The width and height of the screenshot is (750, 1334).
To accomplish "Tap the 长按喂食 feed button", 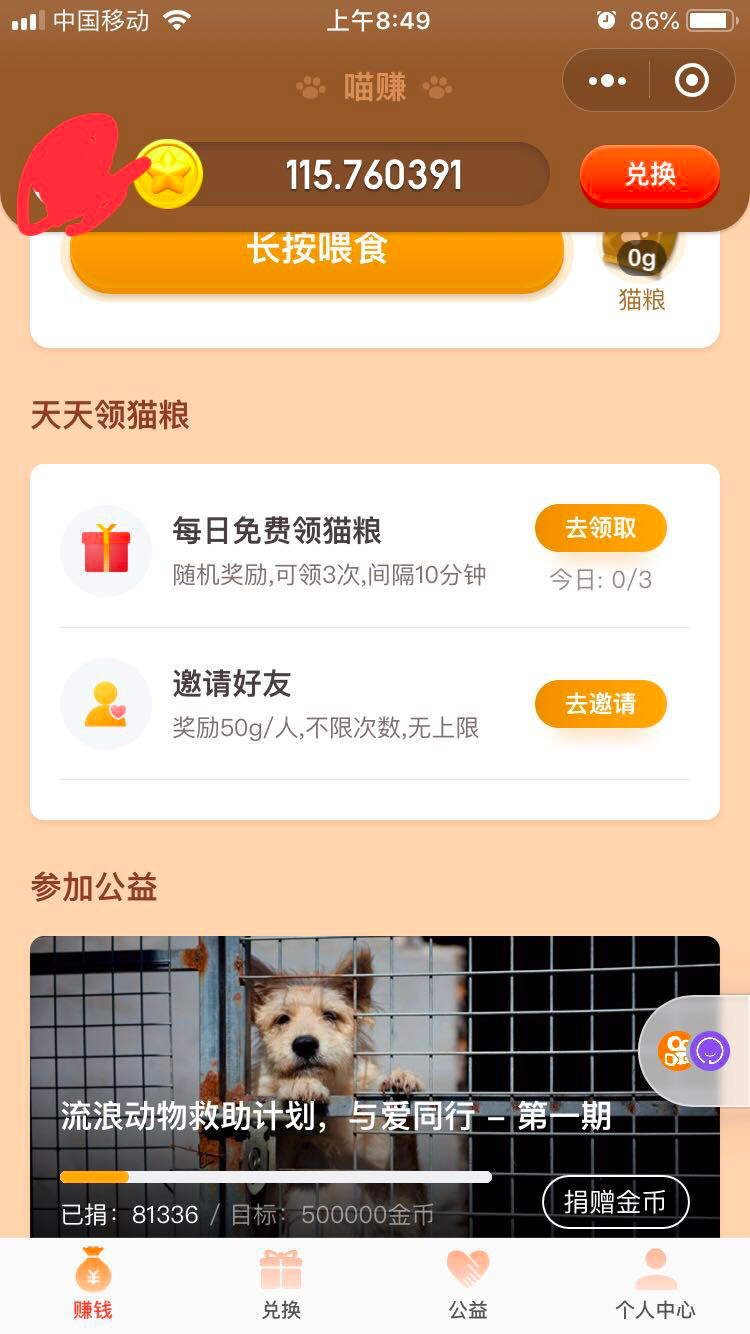I will coord(317,254).
